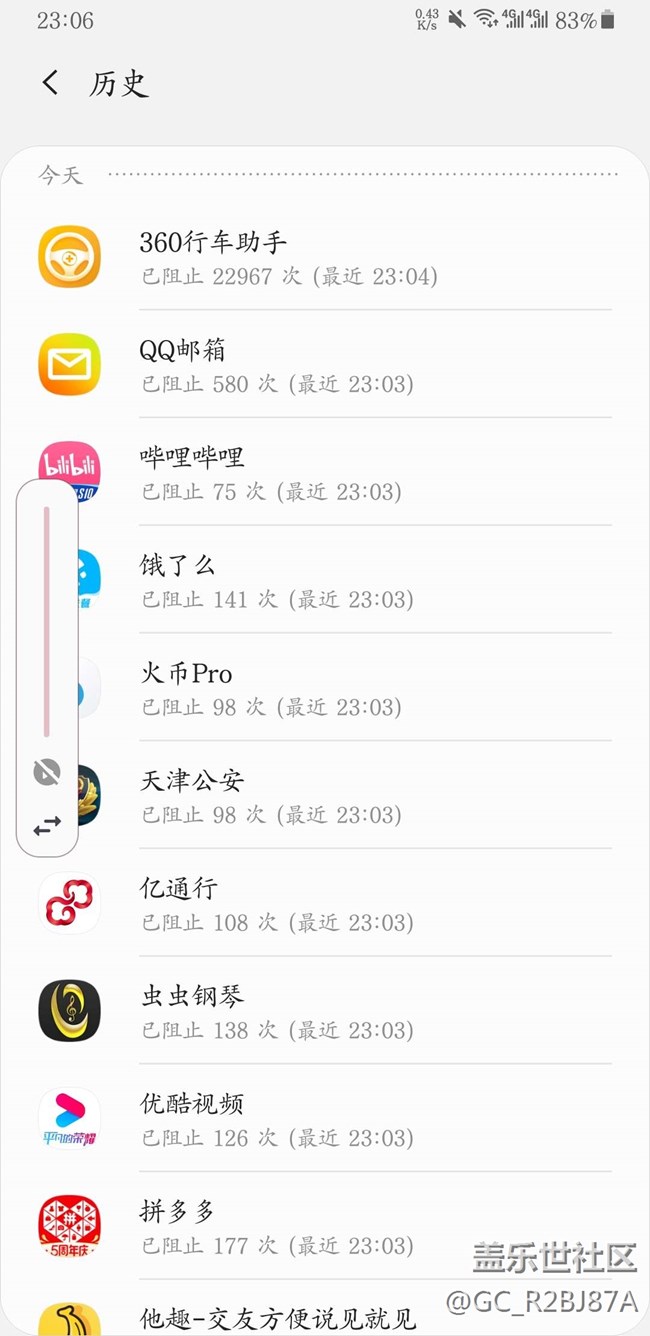Tap the volume slider track

pos(47,620)
